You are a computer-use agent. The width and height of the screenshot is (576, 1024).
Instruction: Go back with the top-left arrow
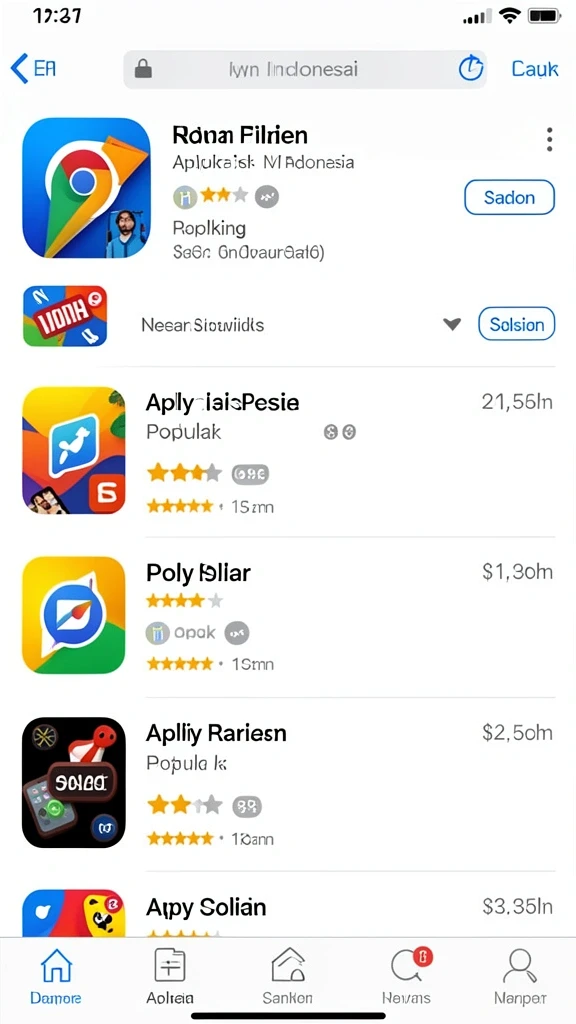coord(20,69)
